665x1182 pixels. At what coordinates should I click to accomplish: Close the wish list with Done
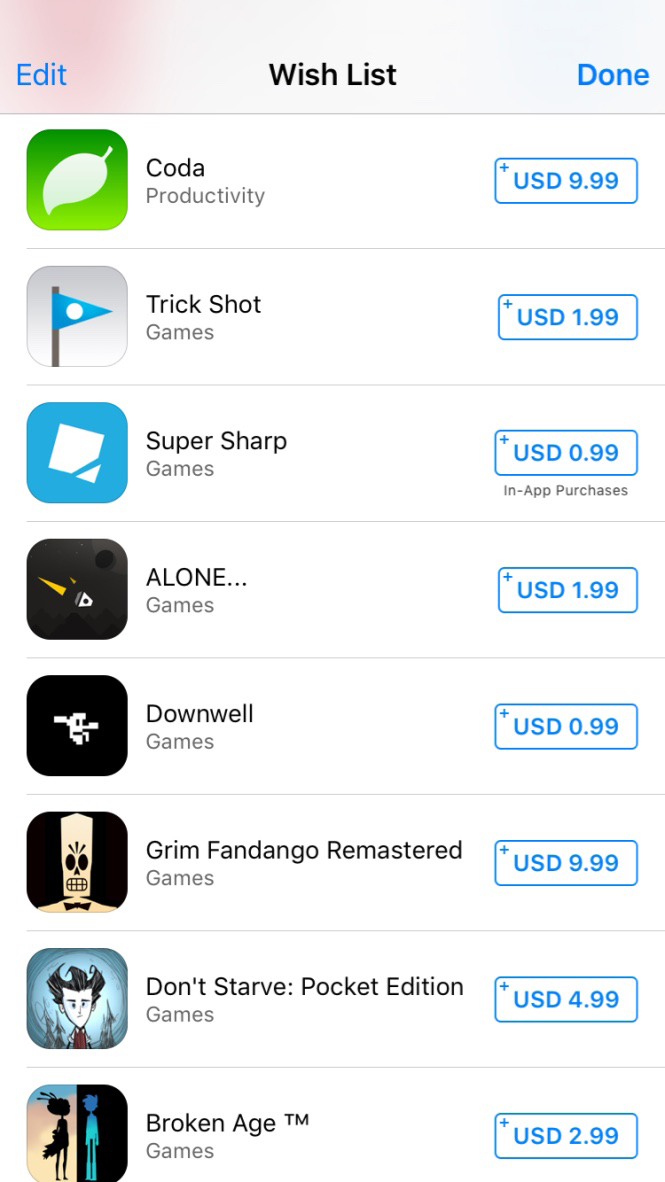[x=613, y=75]
